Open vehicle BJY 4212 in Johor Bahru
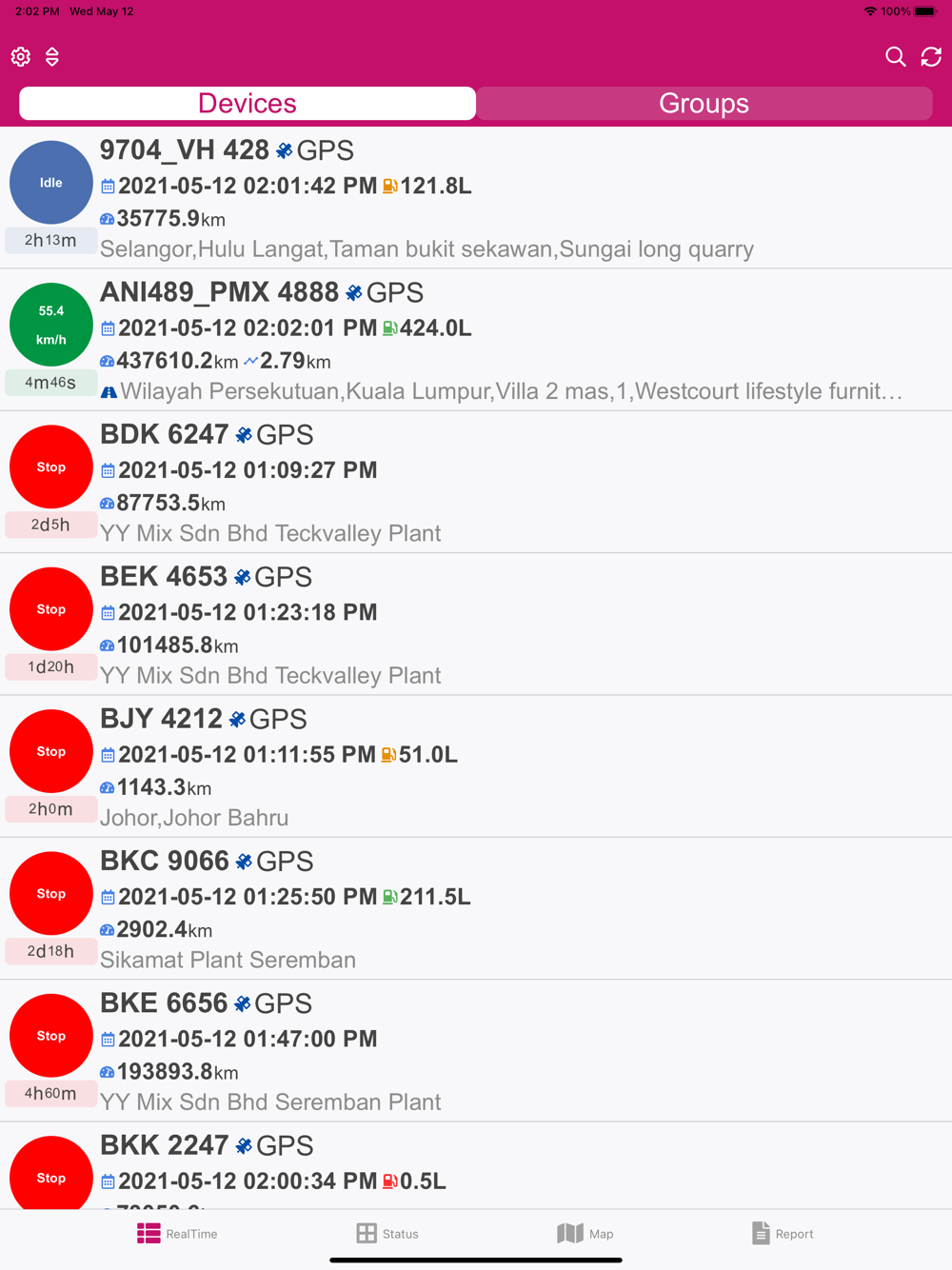 click(476, 766)
